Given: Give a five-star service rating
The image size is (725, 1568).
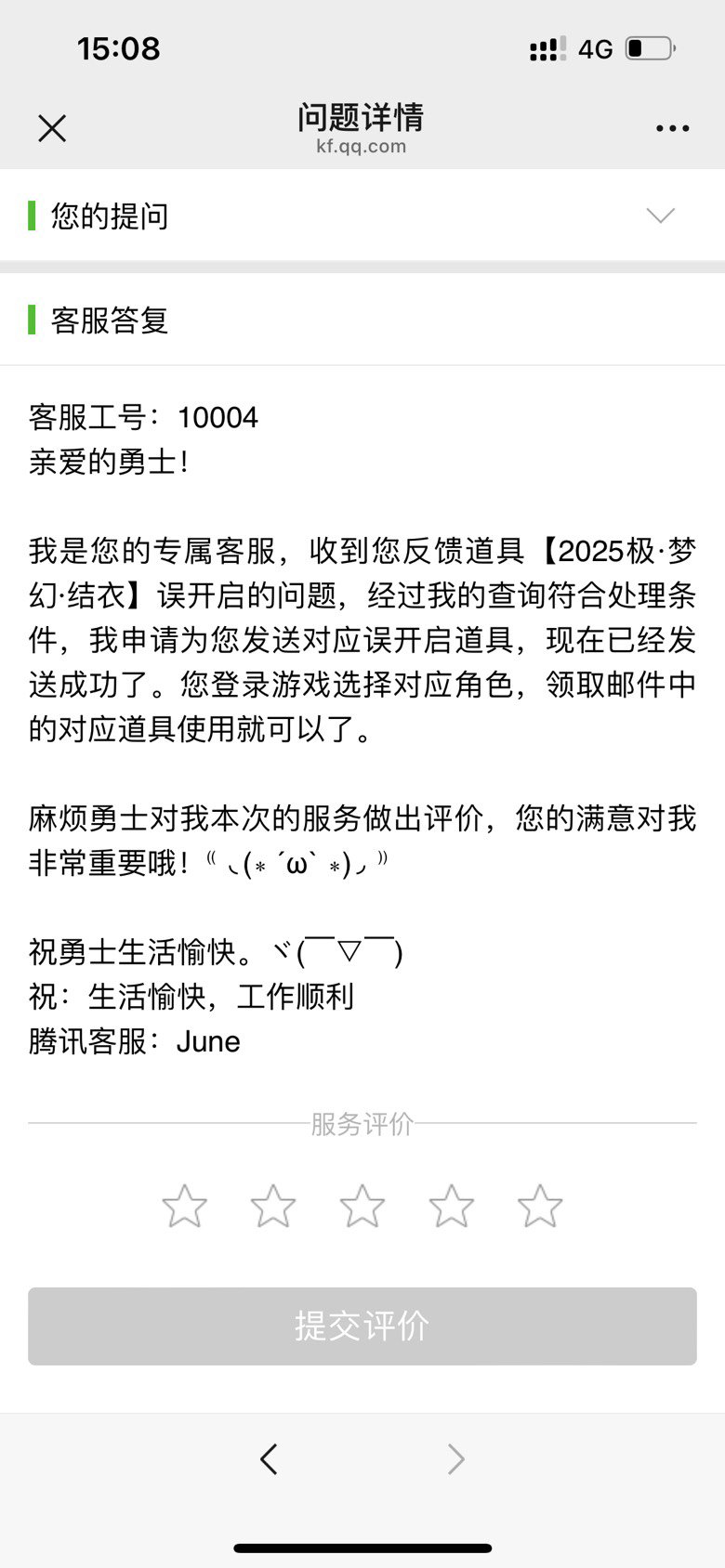Looking at the screenshot, I should coord(540,1206).
